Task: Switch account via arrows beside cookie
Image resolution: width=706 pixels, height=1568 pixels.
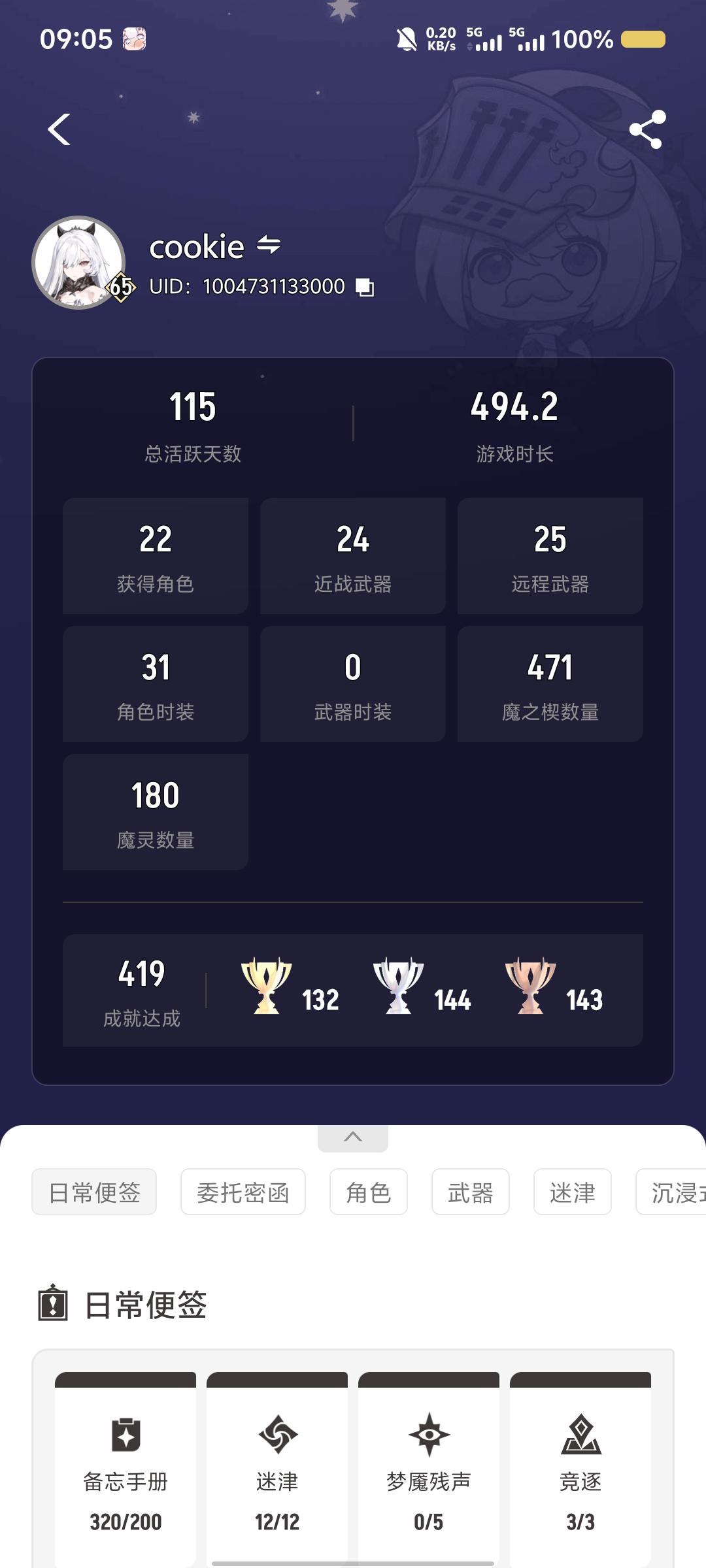Action: [x=269, y=246]
